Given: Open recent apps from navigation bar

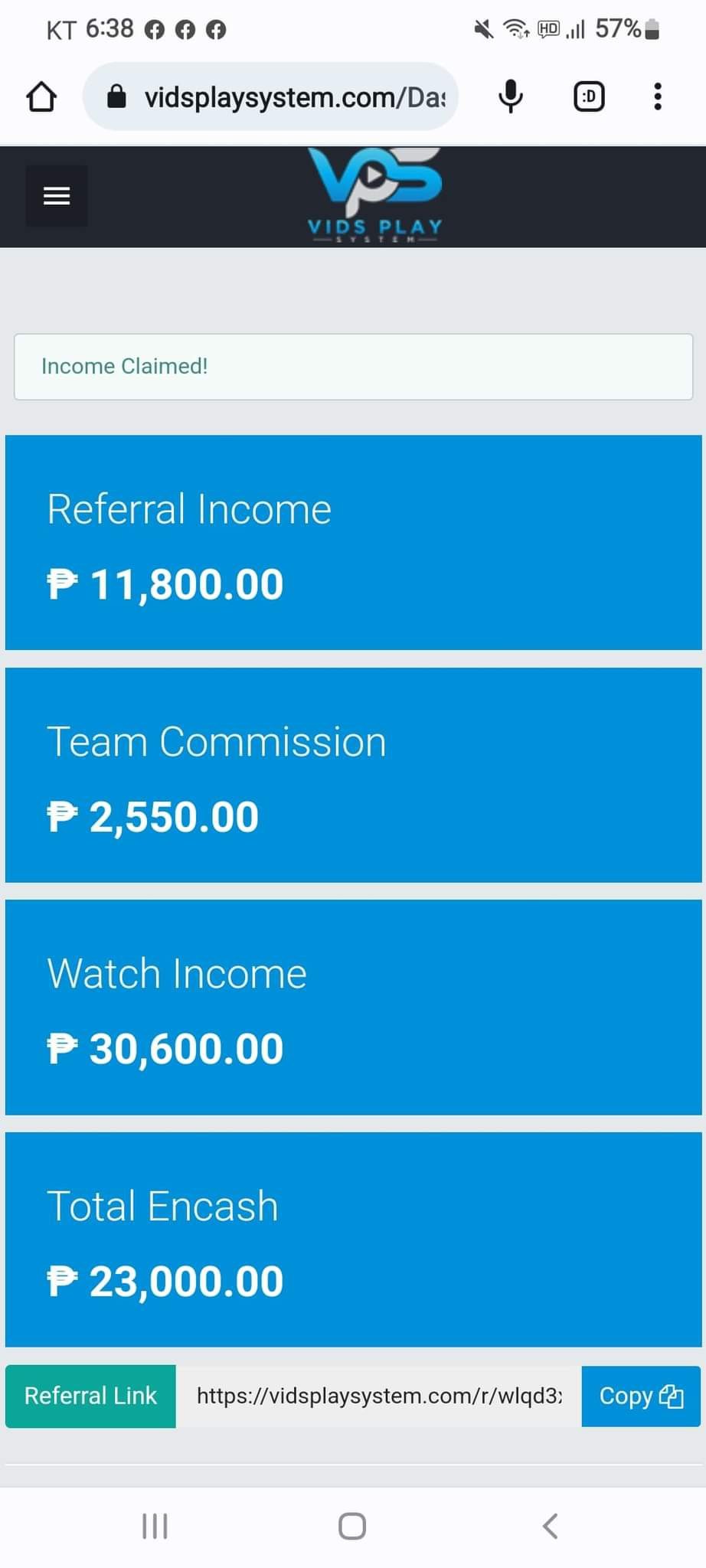Looking at the screenshot, I should pos(155,1525).
